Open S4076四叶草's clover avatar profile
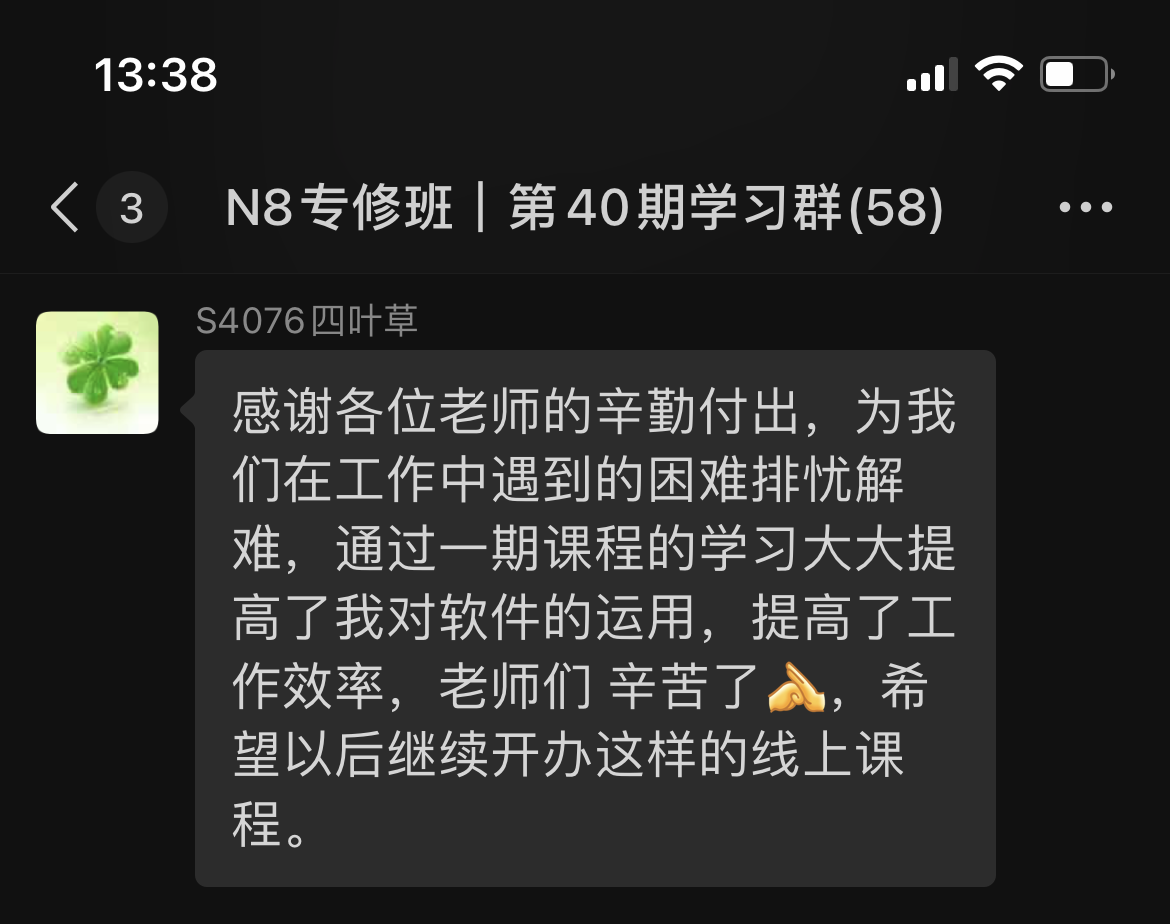This screenshot has width=1170, height=924. [97, 372]
